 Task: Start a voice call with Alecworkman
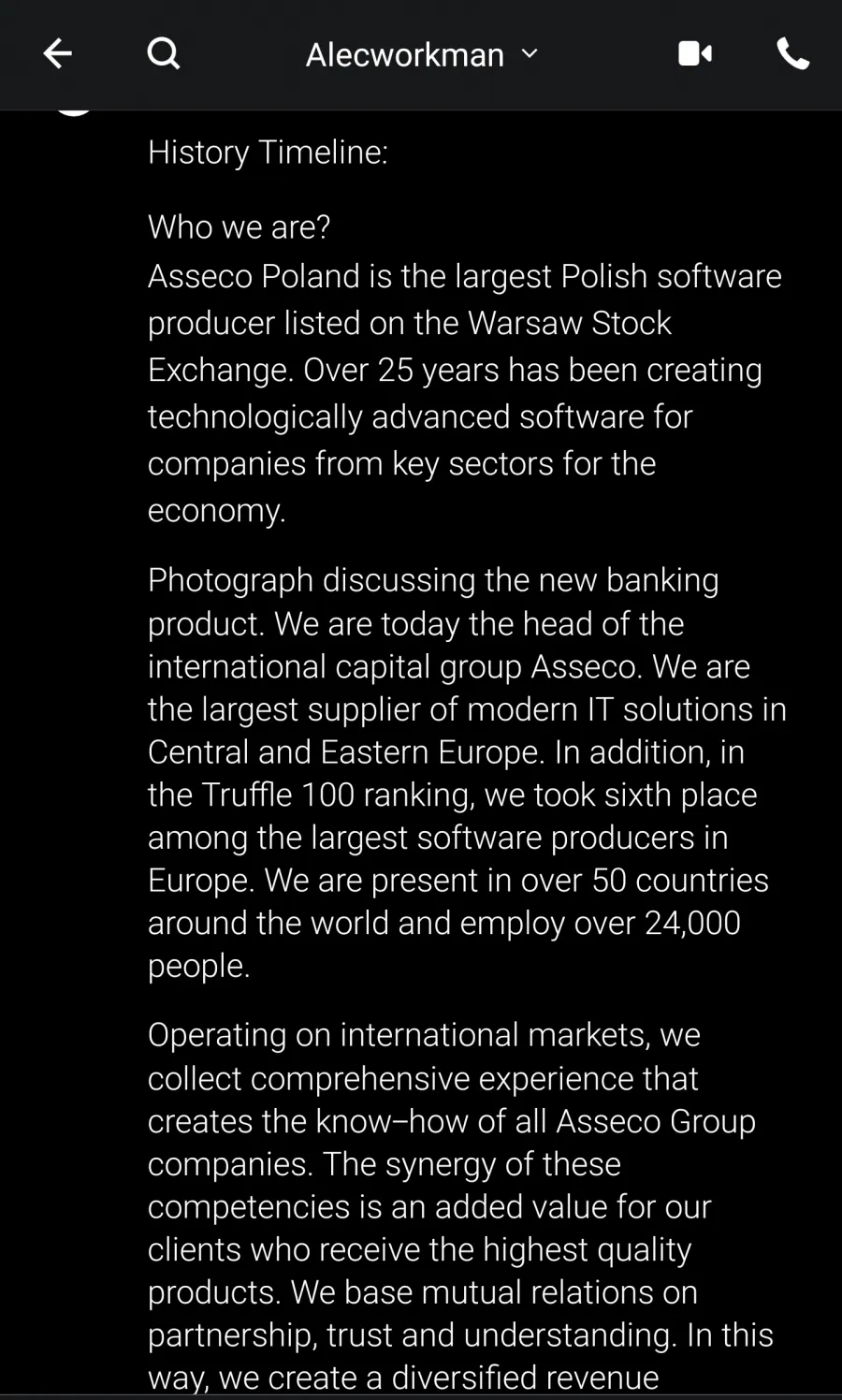[x=793, y=54]
